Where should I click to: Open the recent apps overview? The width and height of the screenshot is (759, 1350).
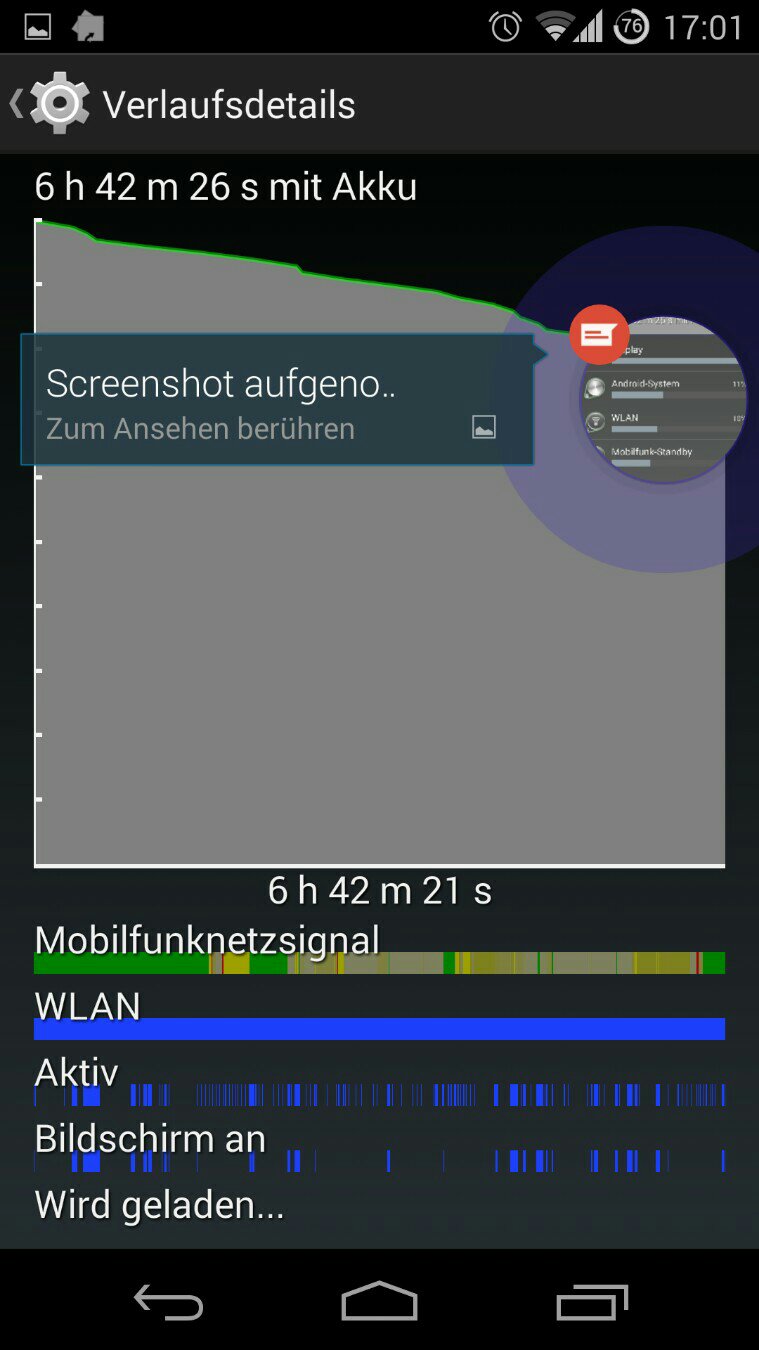[x=591, y=1302]
